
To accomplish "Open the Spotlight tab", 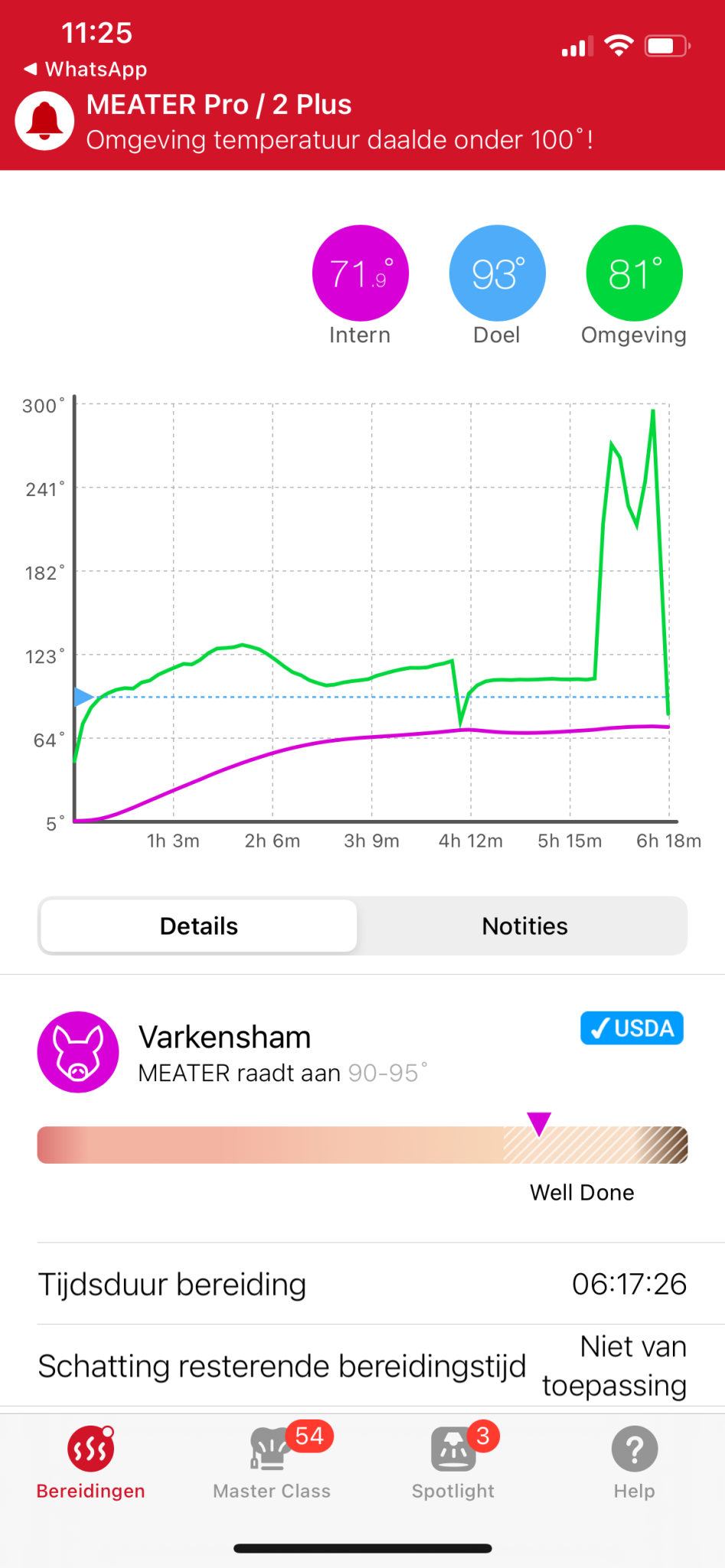I will click(453, 1462).
